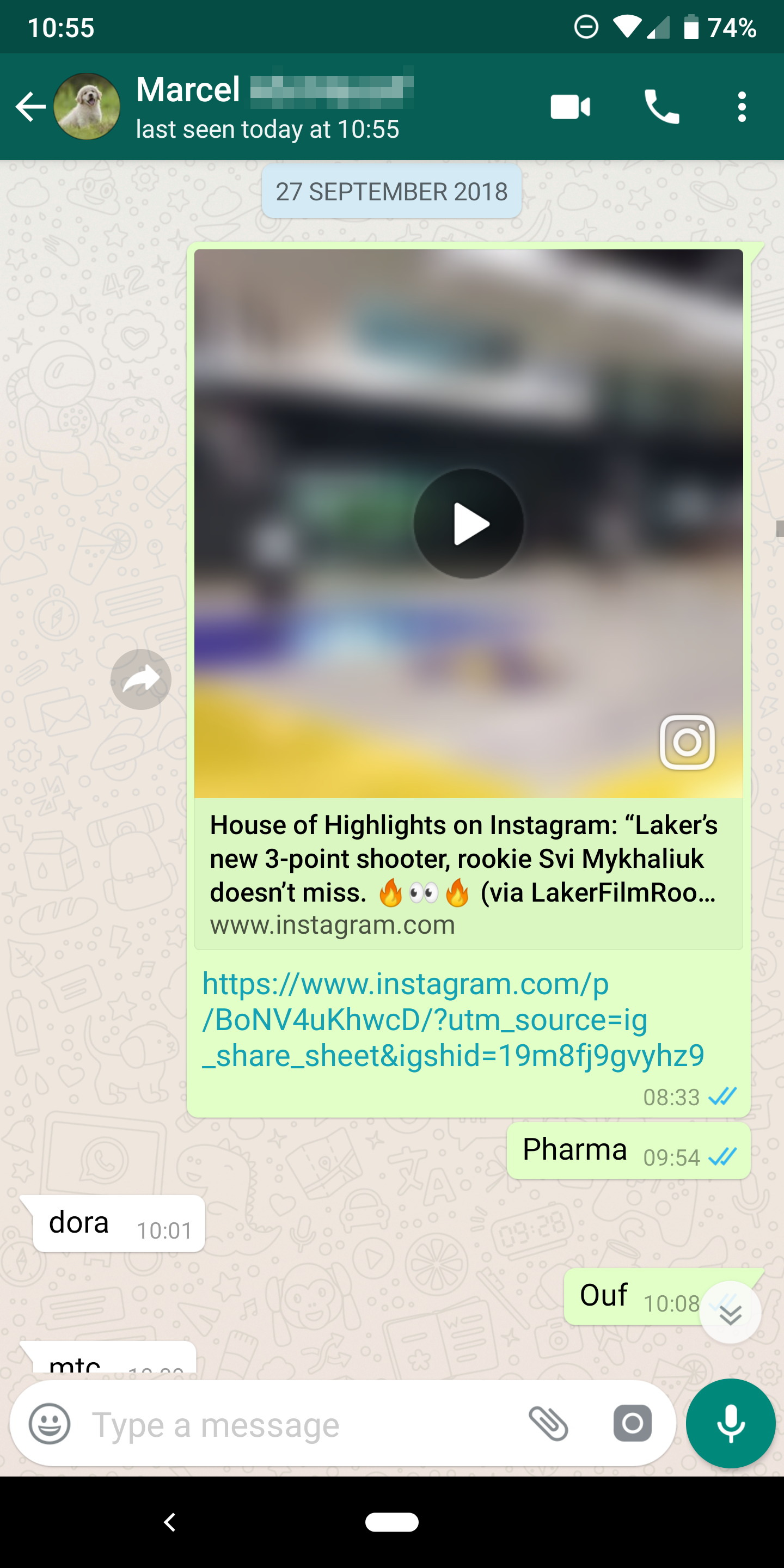Go back to the chat list
The image size is (784, 1568).
(x=30, y=107)
